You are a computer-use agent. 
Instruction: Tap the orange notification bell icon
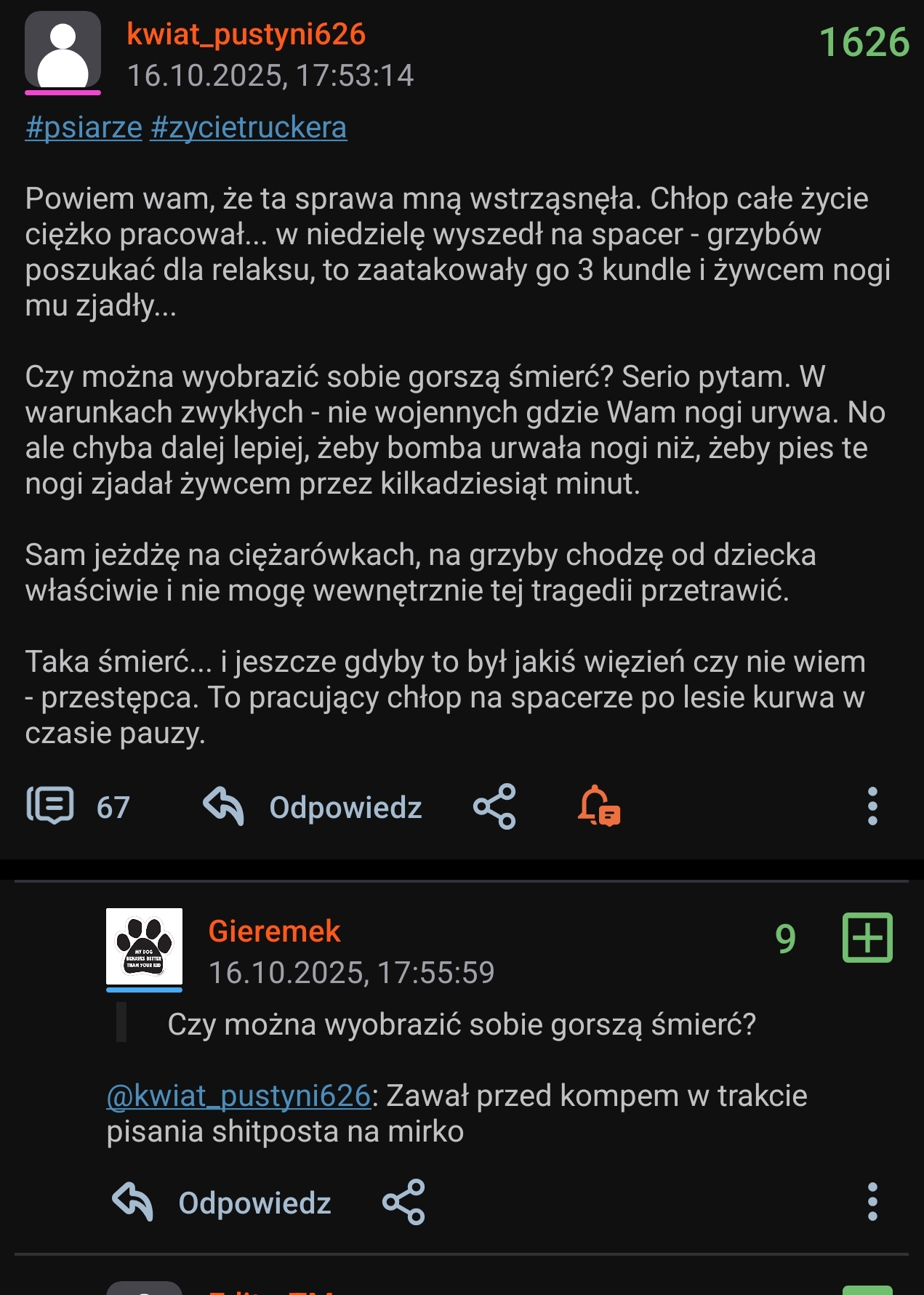(x=598, y=806)
